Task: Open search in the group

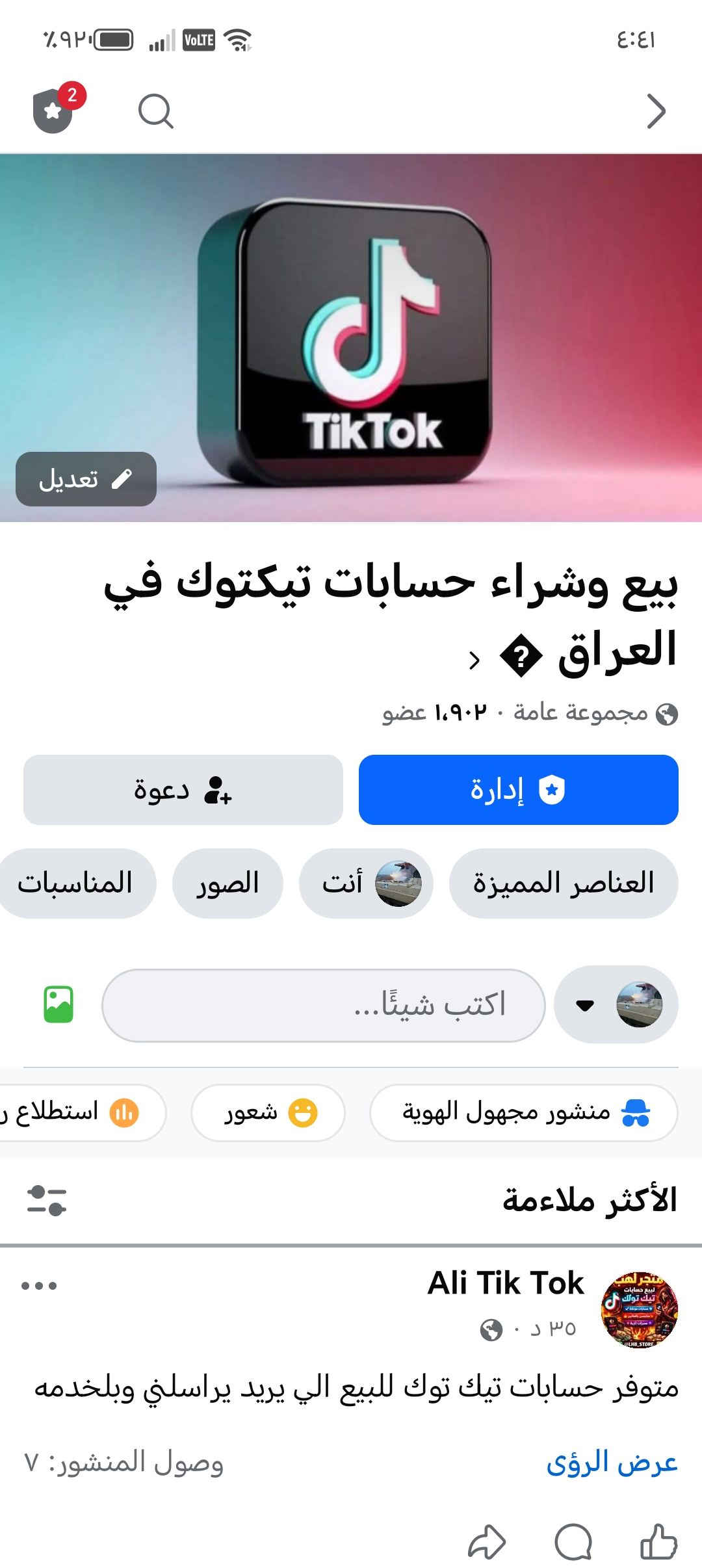Action: (156, 111)
